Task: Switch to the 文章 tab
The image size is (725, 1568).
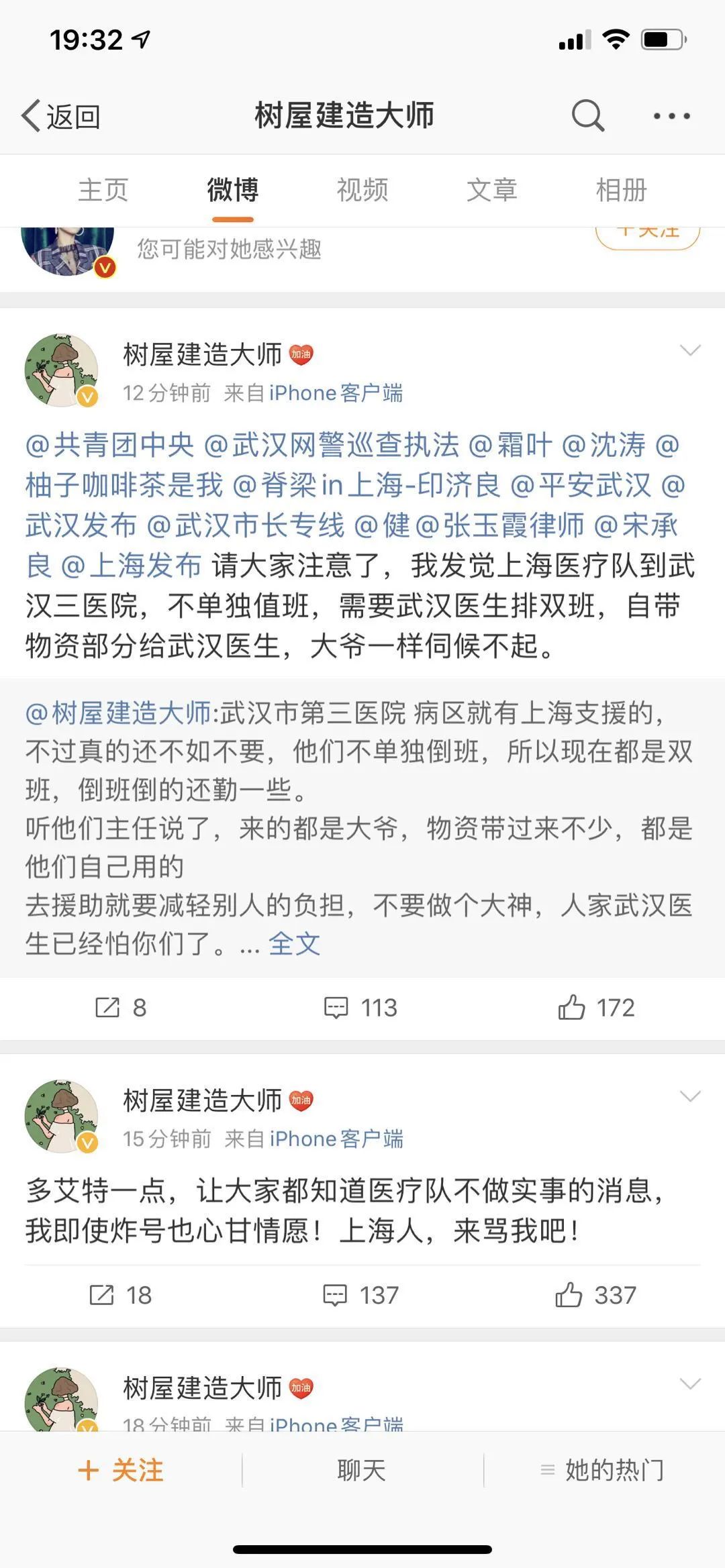Action: coord(492,190)
